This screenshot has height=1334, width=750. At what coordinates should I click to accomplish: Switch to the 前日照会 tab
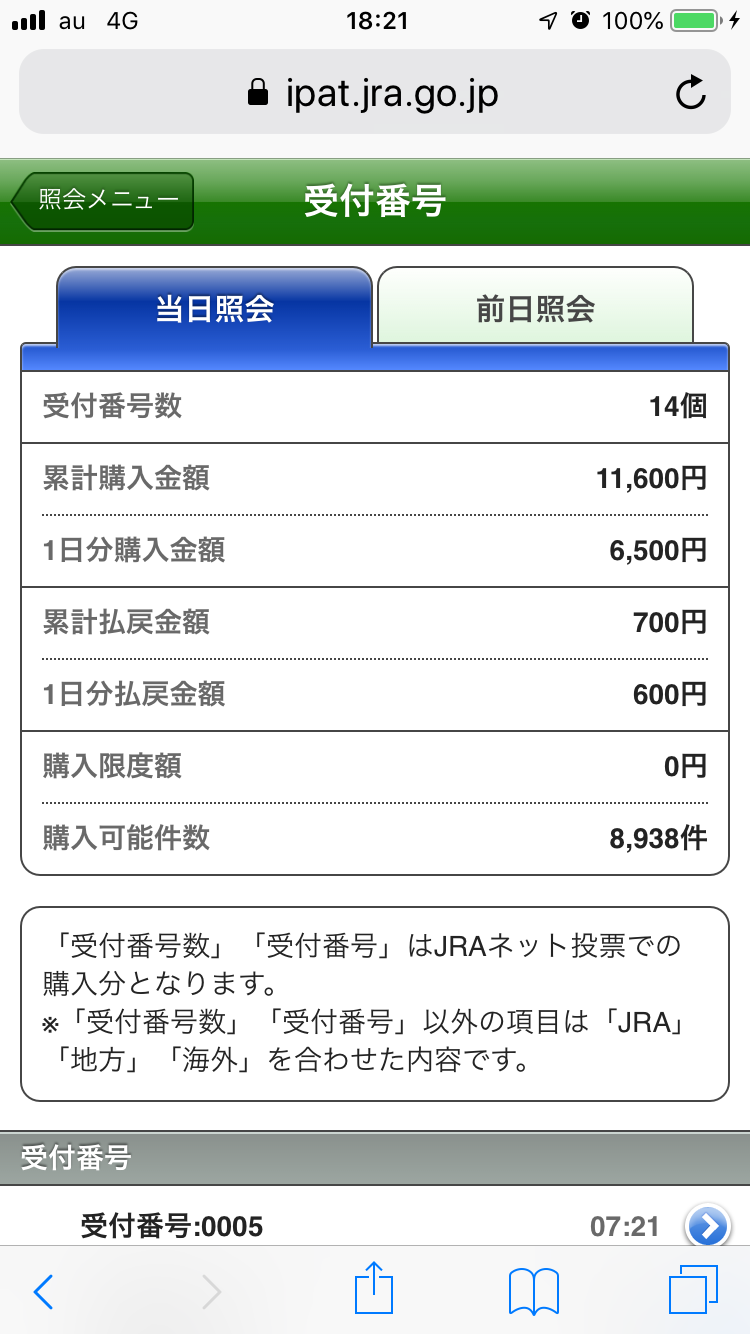point(535,308)
